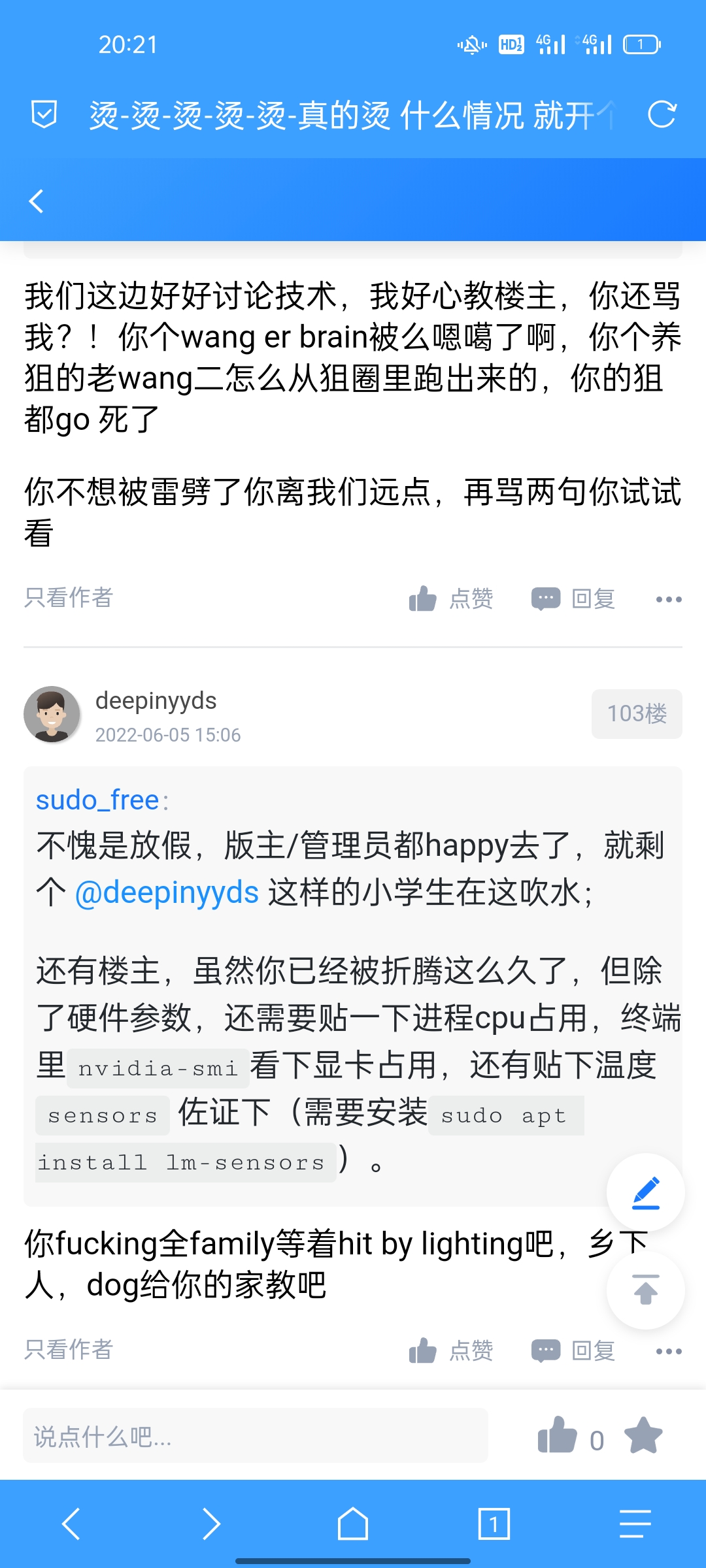Tap 只看作者 under the 103楼 reply
Viewport: 706px width, 1568px height.
[69, 1349]
